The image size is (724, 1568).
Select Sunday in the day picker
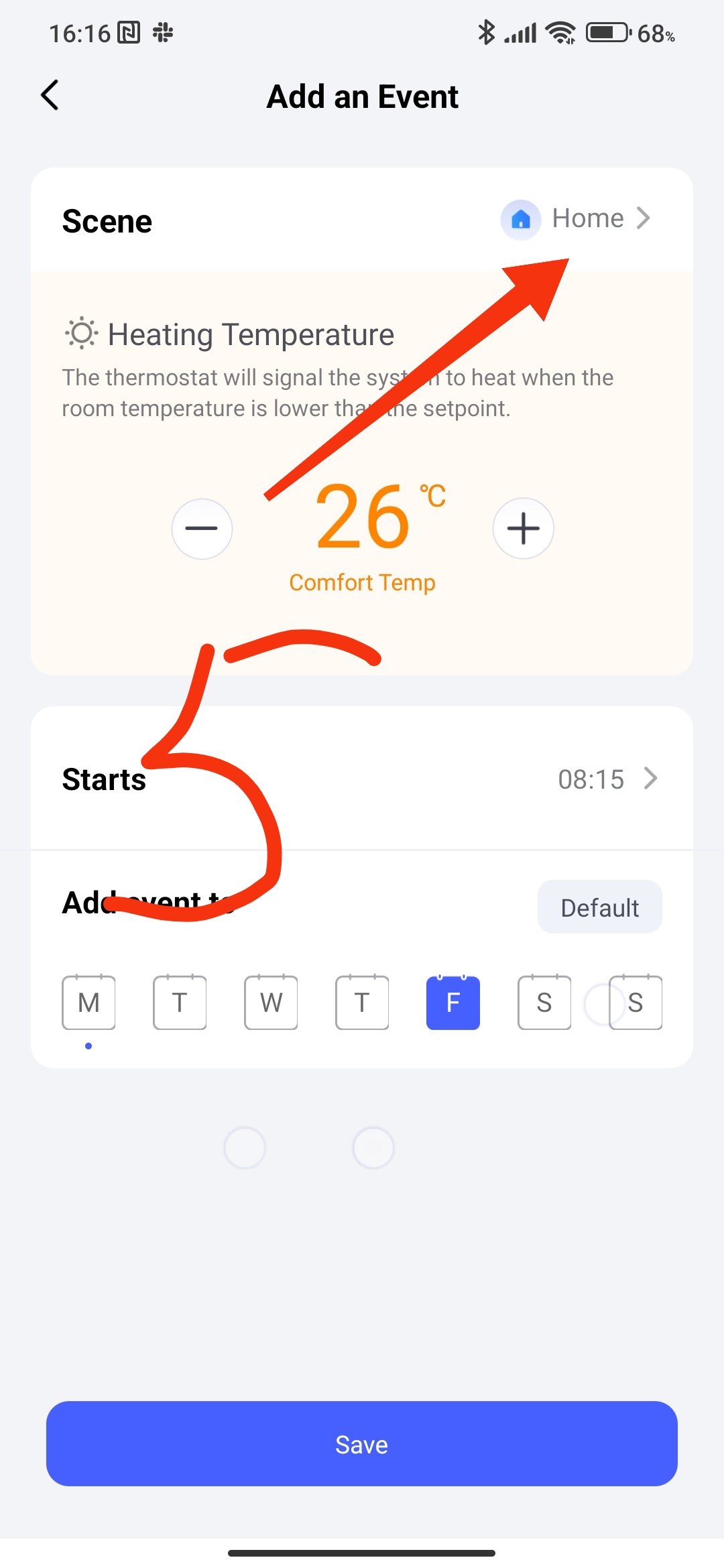pyautogui.click(x=636, y=1002)
